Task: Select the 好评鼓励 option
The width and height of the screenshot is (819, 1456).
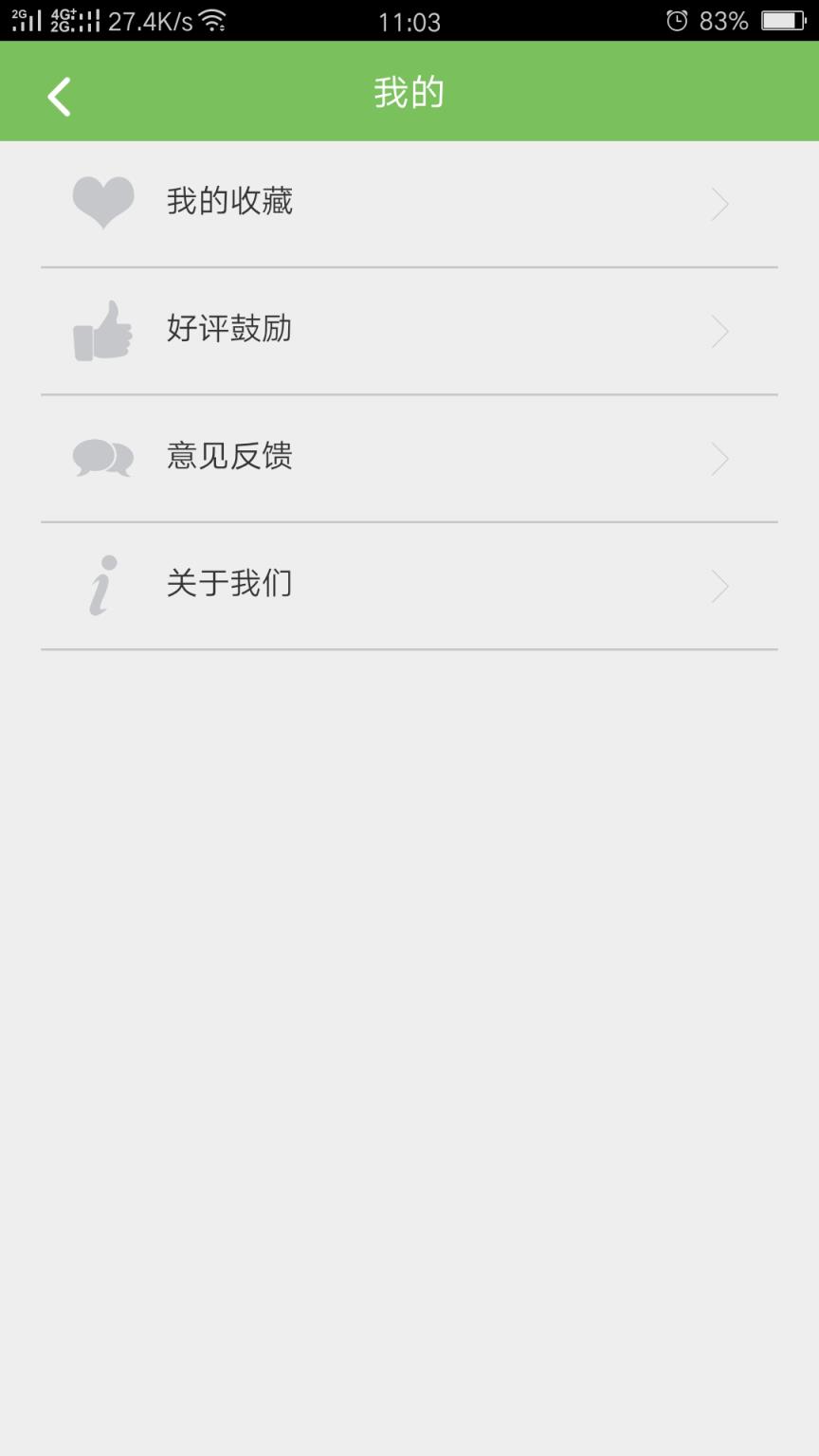Action: 229,331
